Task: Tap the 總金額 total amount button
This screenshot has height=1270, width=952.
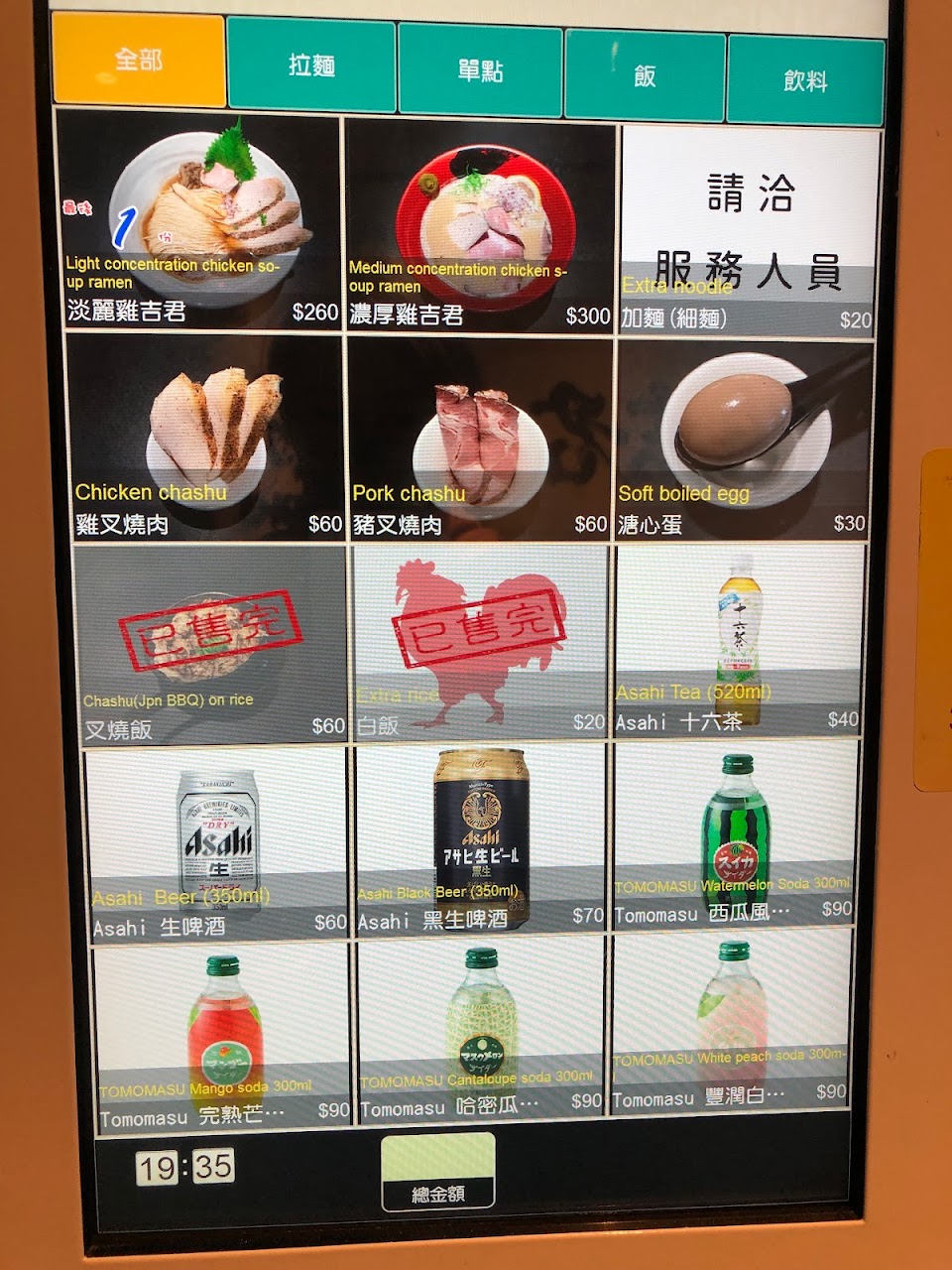Action: 438,1172
